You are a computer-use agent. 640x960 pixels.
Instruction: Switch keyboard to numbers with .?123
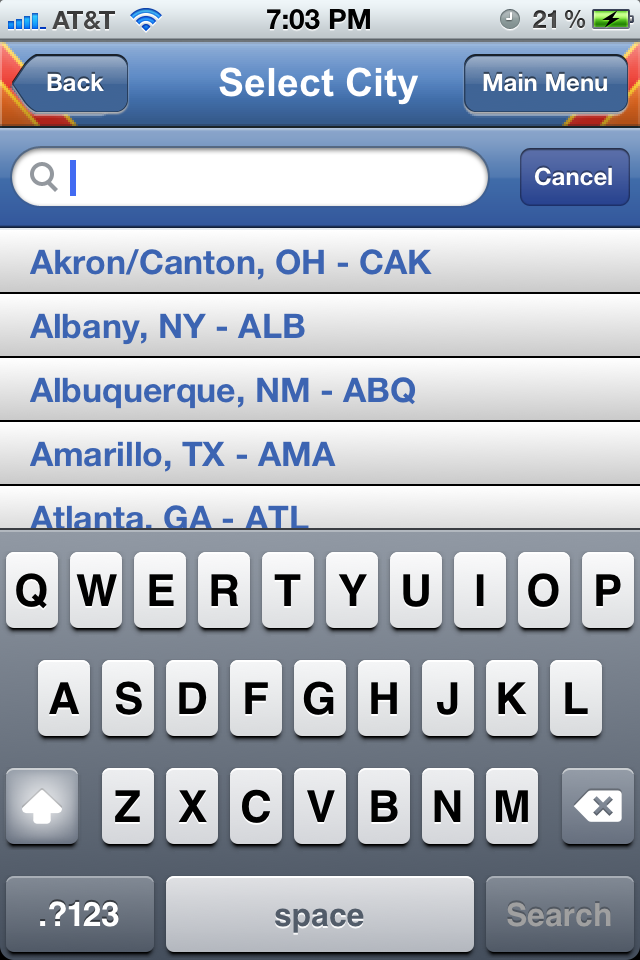pos(80,914)
